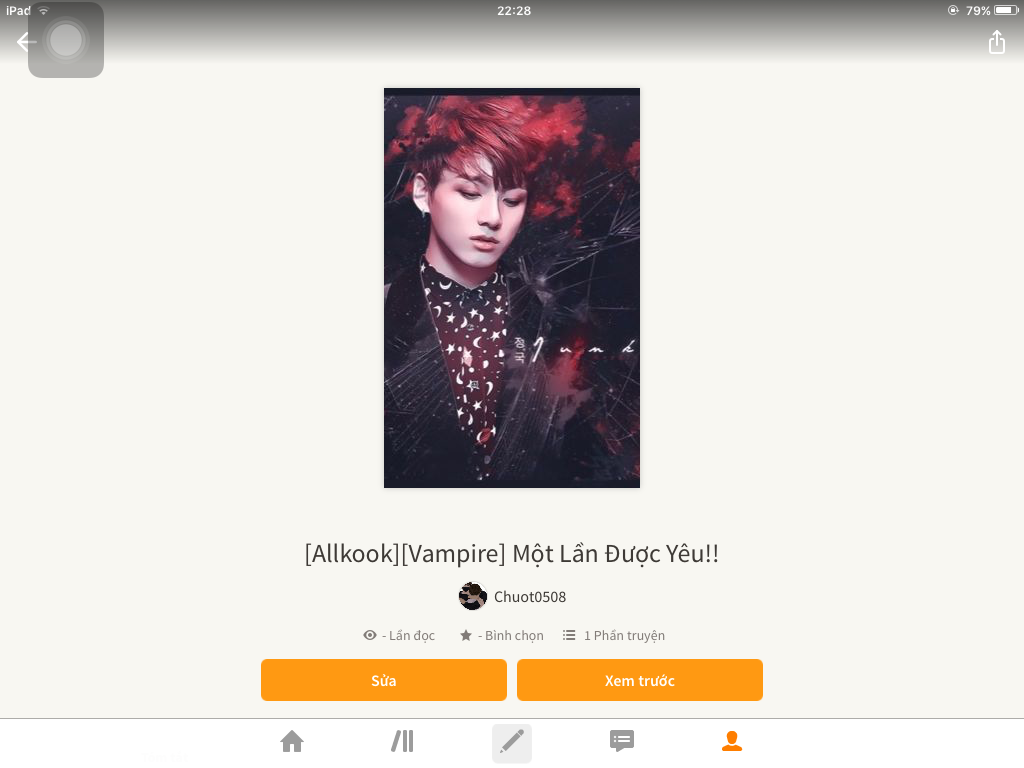Go back using the top-left arrow

24,42
